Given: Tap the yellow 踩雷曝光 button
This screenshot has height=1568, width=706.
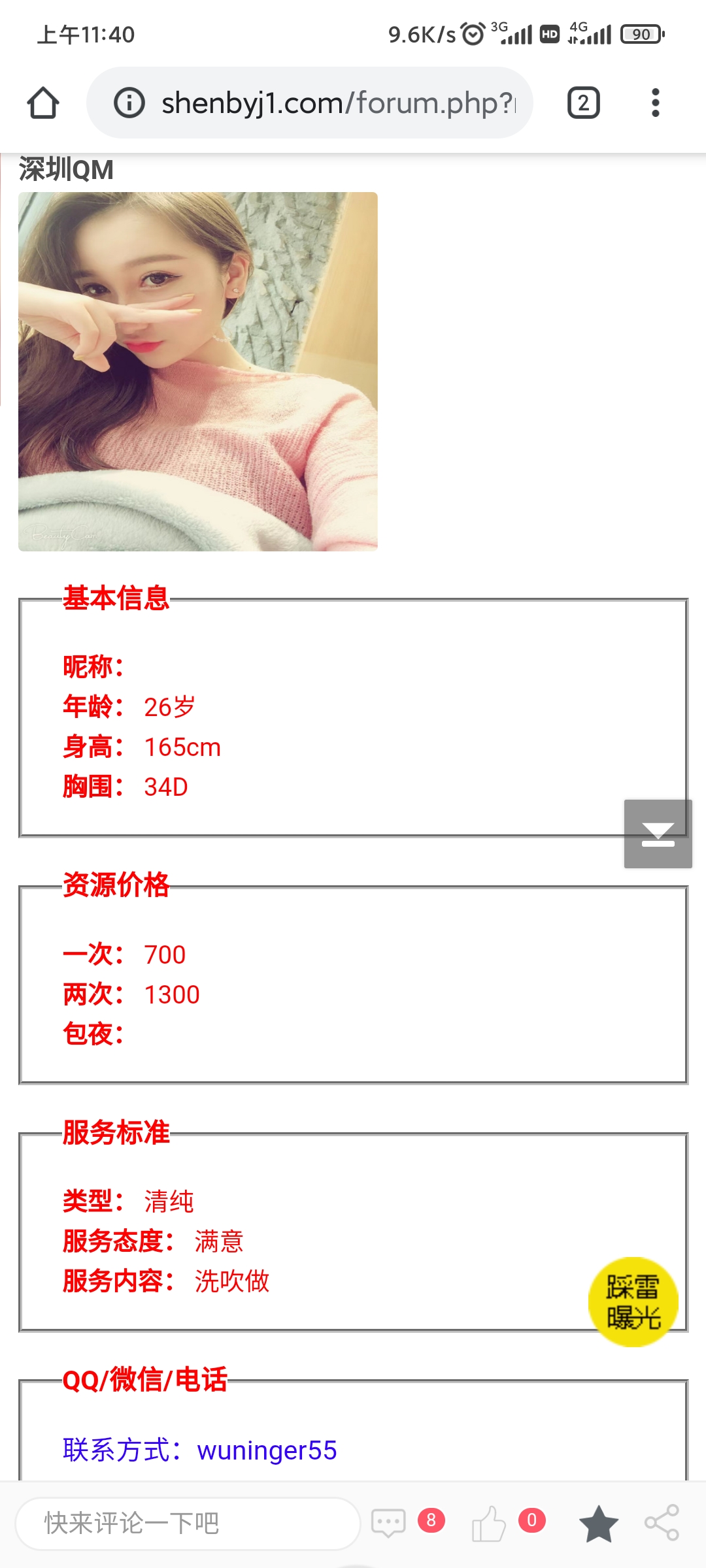Looking at the screenshot, I should coord(633,1301).
